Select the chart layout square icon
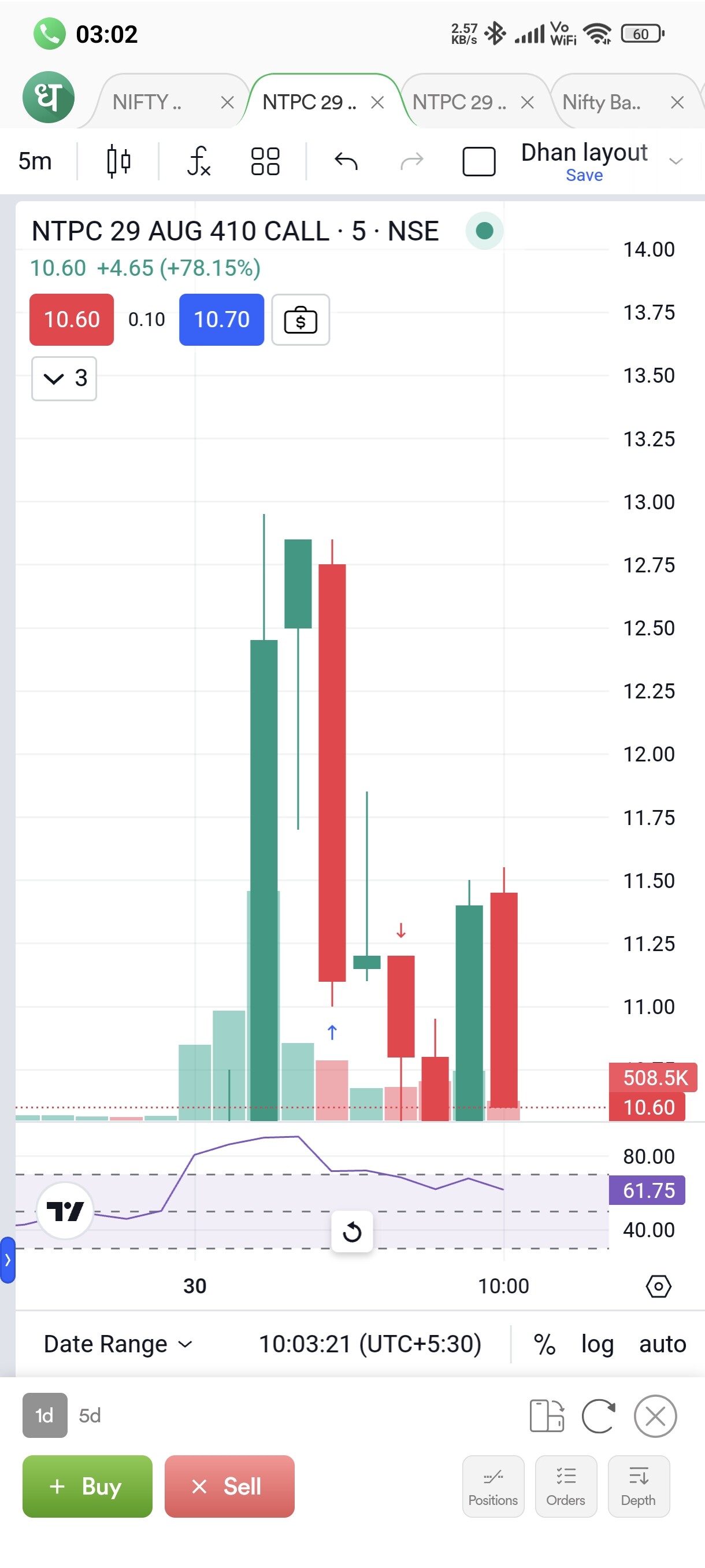705x1568 pixels. [478, 161]
